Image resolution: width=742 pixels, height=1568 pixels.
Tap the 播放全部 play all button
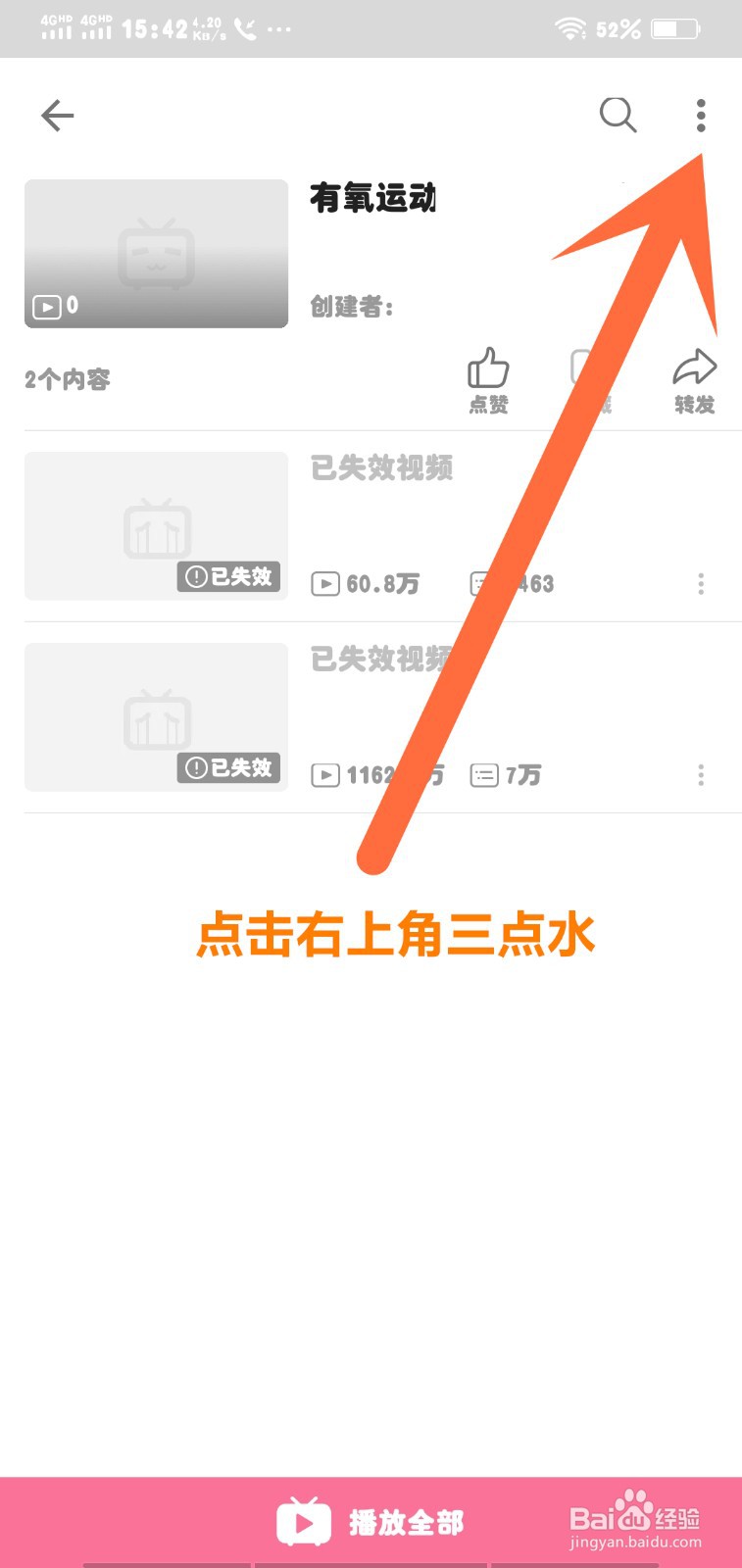(406, 1521)
